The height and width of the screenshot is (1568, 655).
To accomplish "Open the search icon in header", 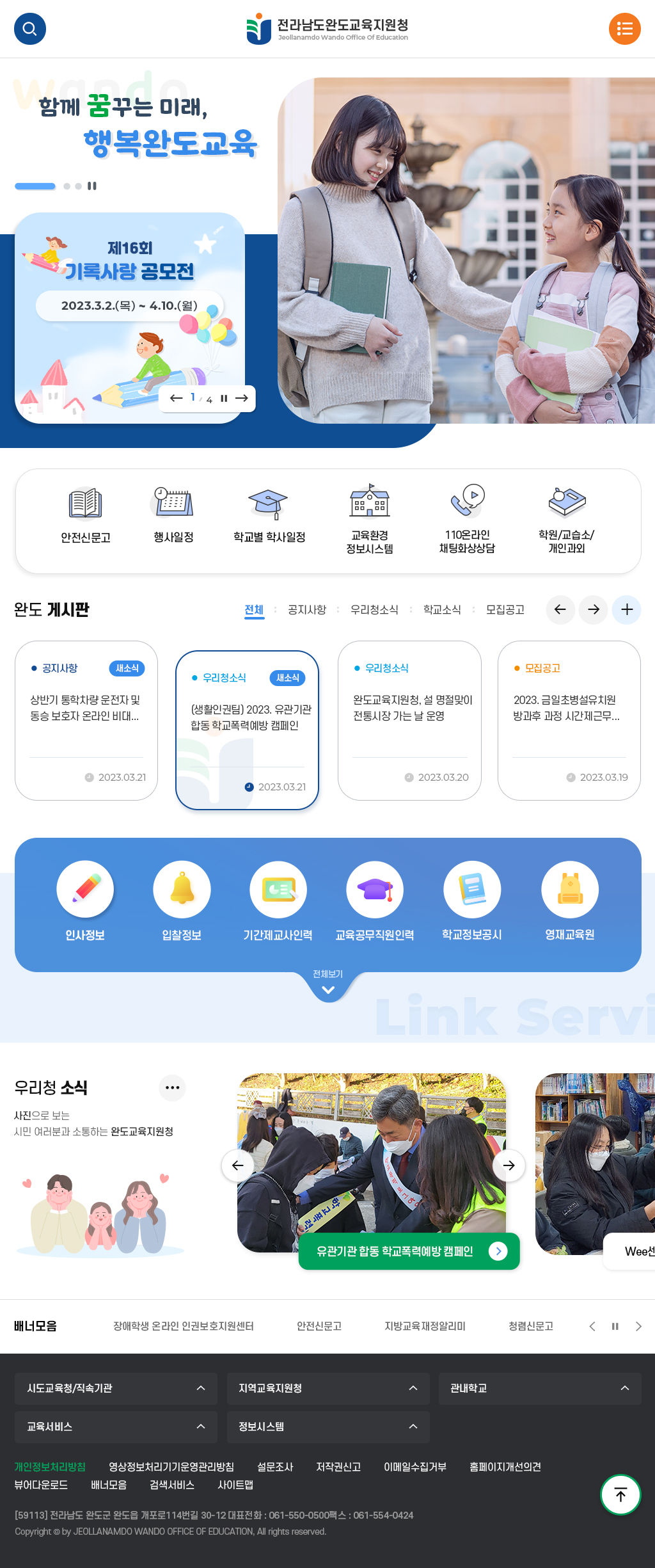I will point(29,29).
